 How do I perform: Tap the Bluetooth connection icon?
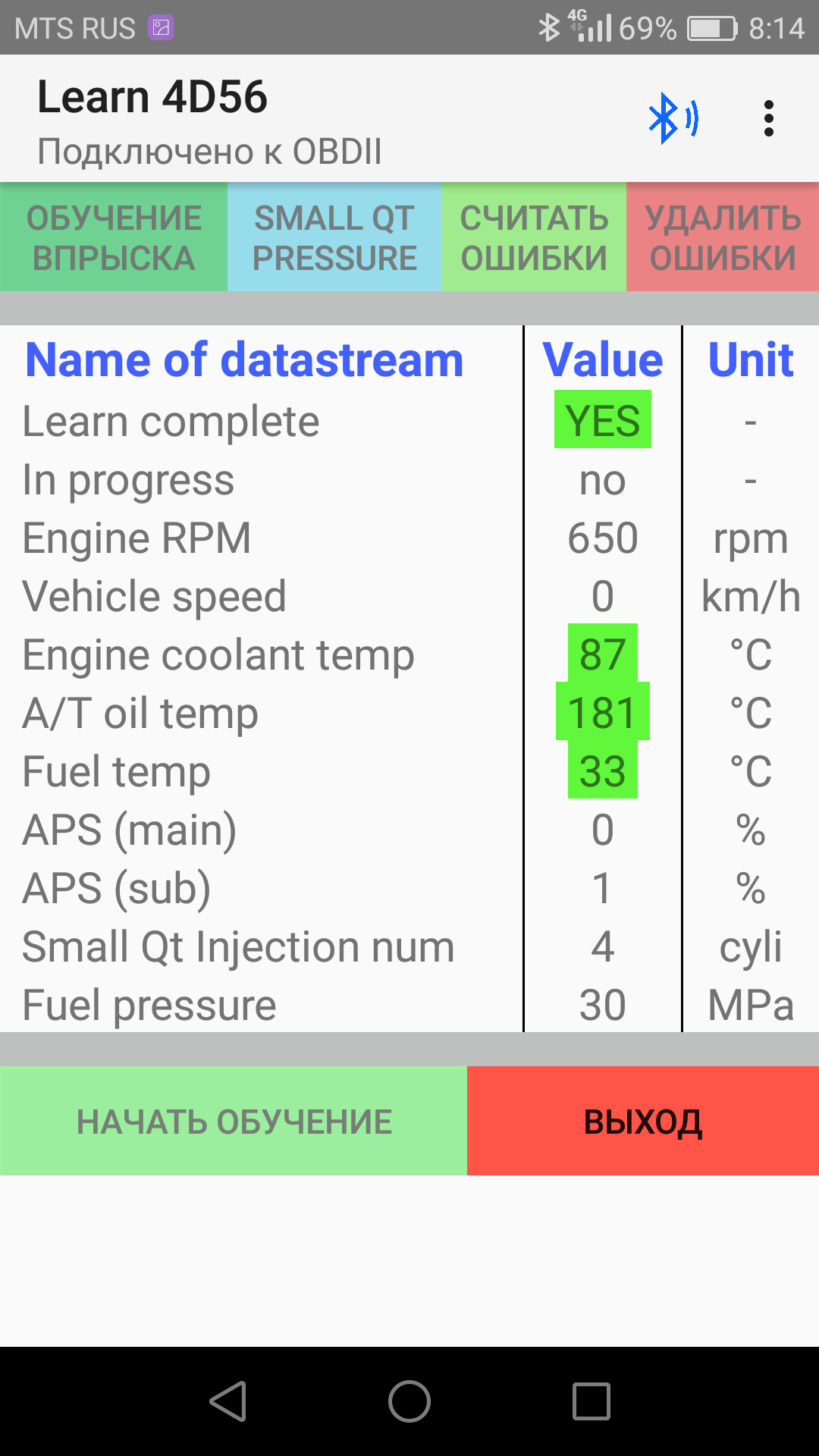(673, 119)
